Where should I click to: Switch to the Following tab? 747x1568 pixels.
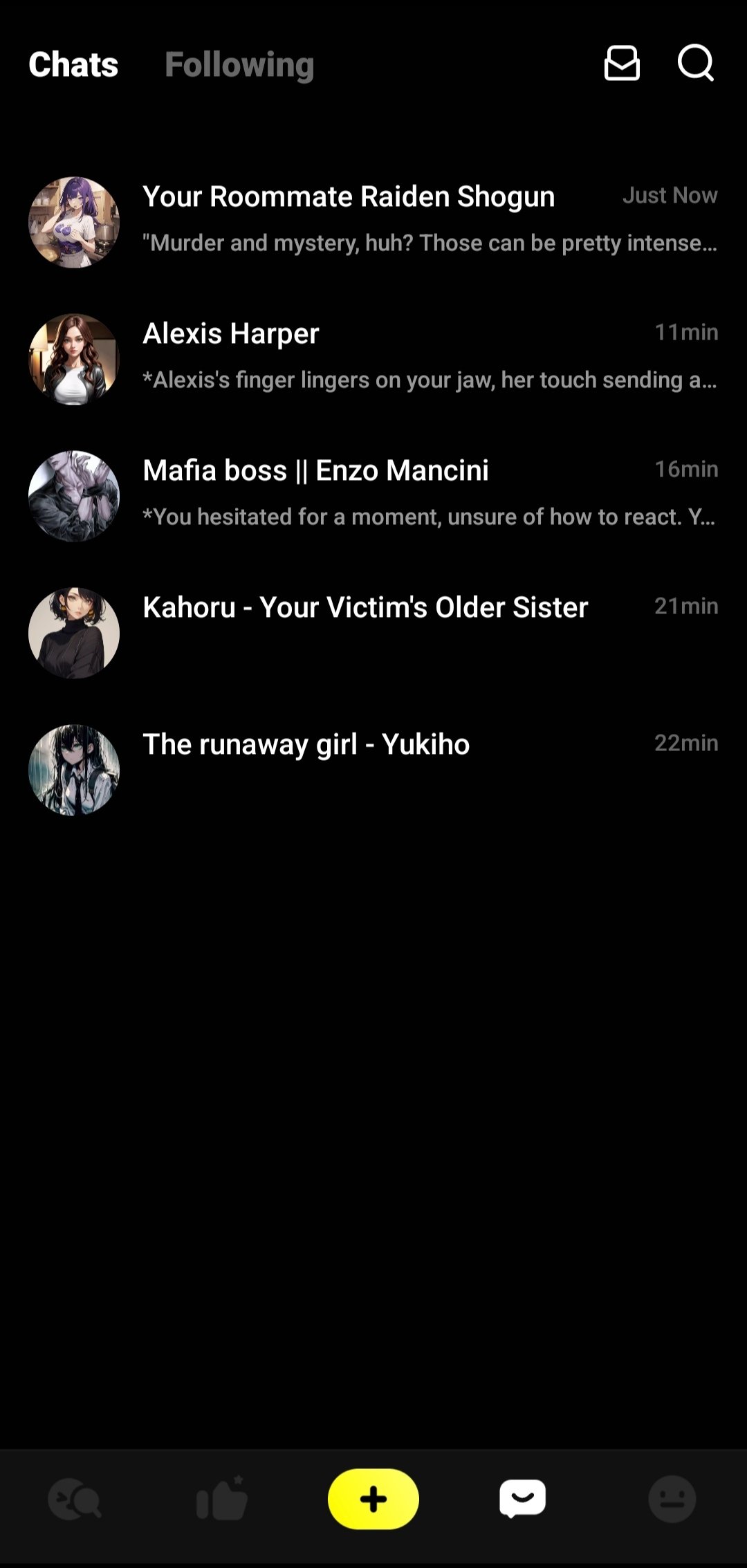pyautogui.click(x=239, y=65)
